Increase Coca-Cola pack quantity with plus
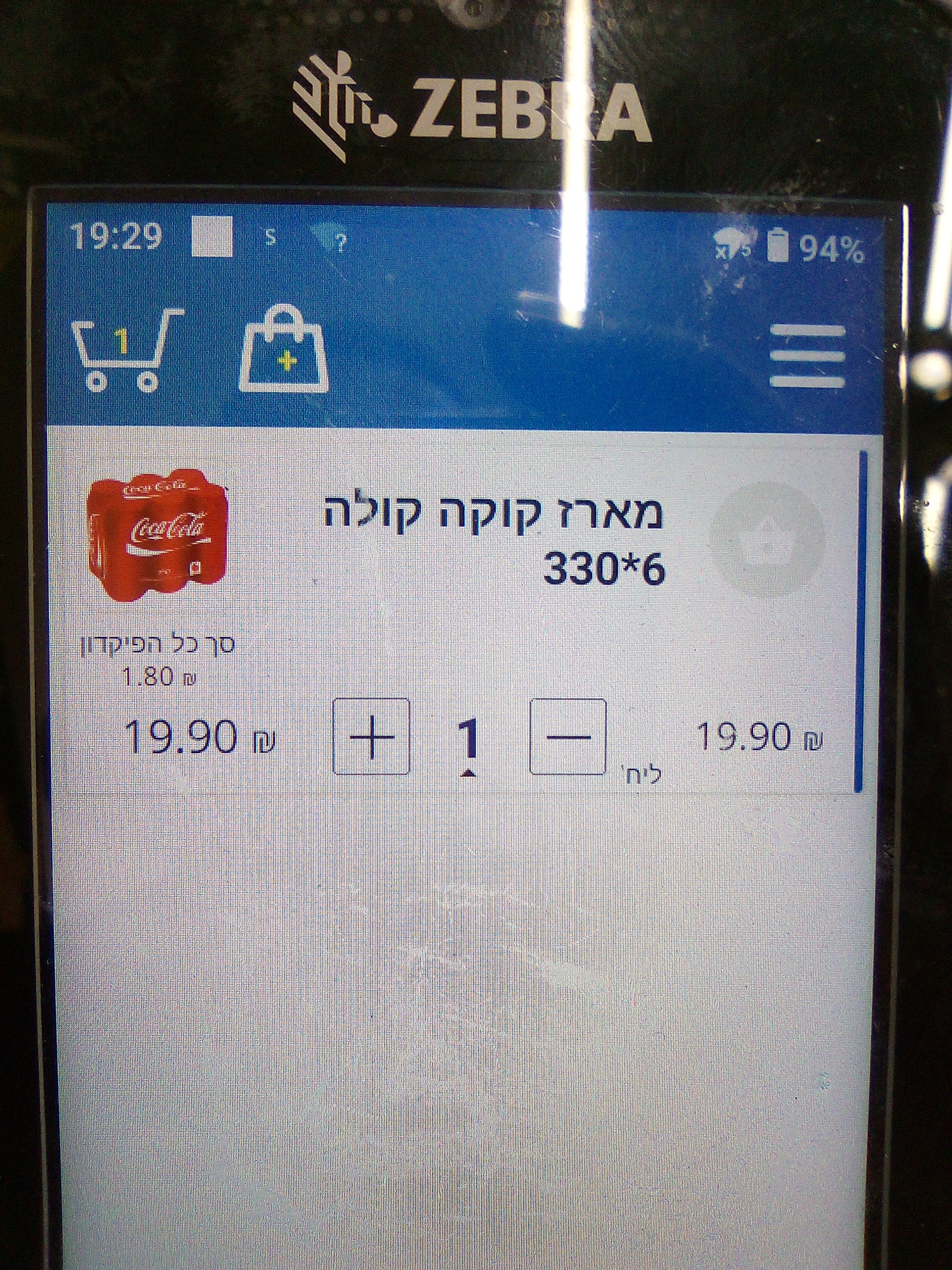The height and width of the screenshot is (1270, 952). point(371,737)
